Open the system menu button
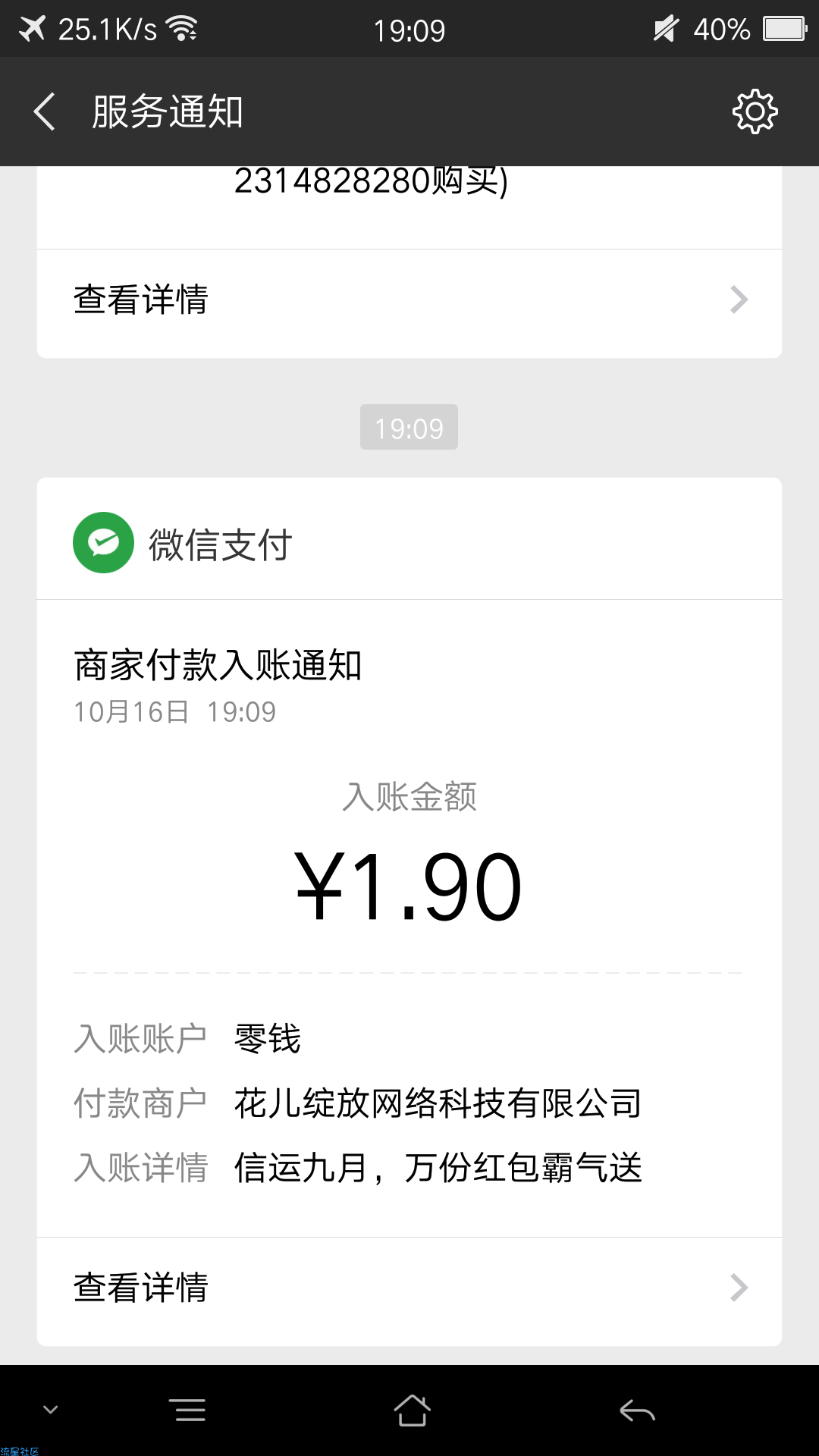Image resolution: width=819 pixels, height=1456 pixels. coord(188,1410)
